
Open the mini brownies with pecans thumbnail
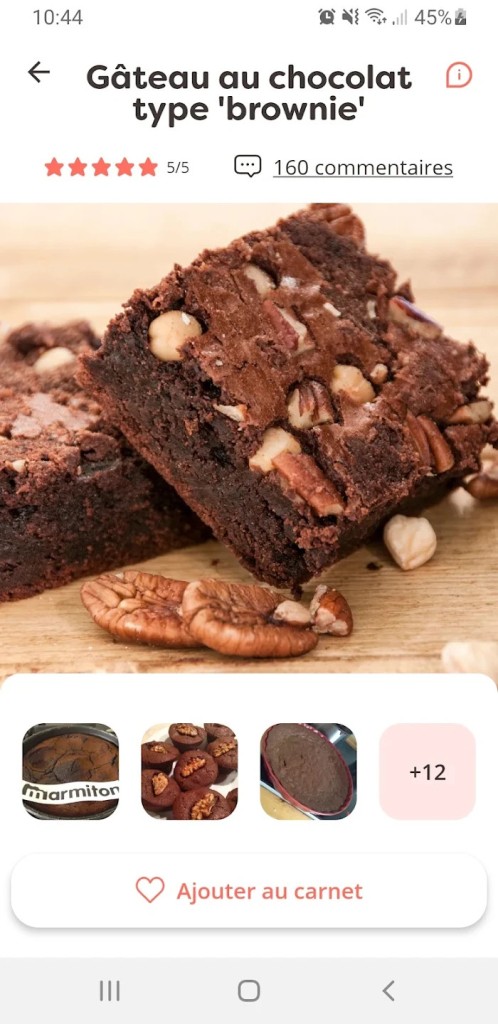tap(189, 771)
